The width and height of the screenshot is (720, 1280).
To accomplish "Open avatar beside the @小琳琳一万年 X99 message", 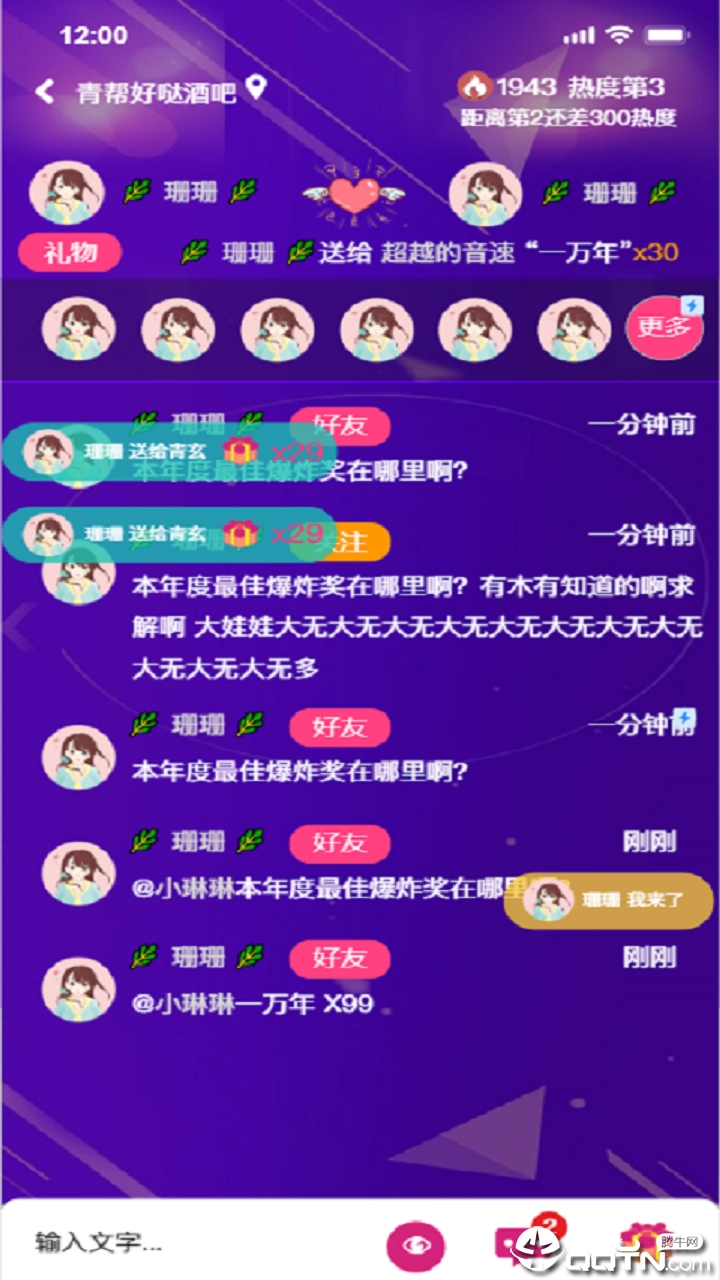I will (x=79, y=988).
